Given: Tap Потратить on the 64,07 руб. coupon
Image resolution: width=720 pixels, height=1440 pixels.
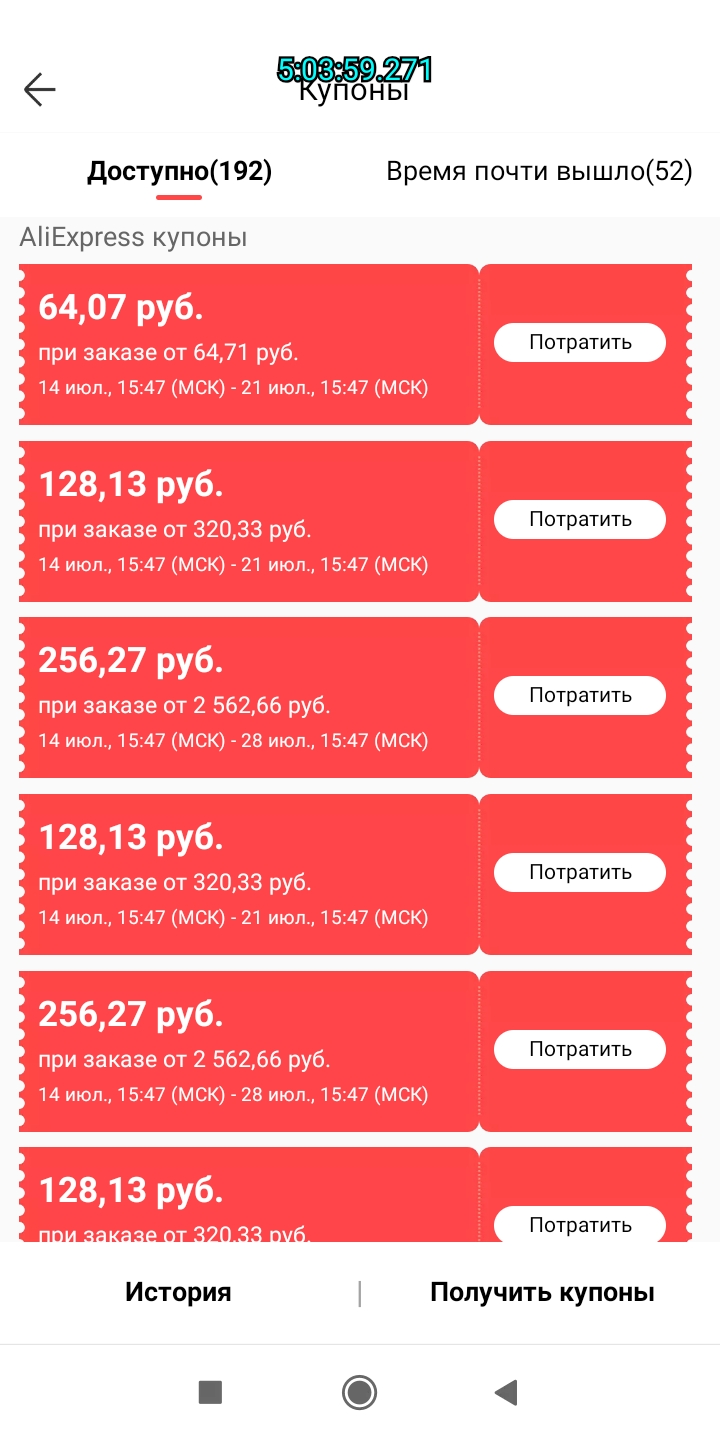Looking at the screenshot, I should pos(580,342).
